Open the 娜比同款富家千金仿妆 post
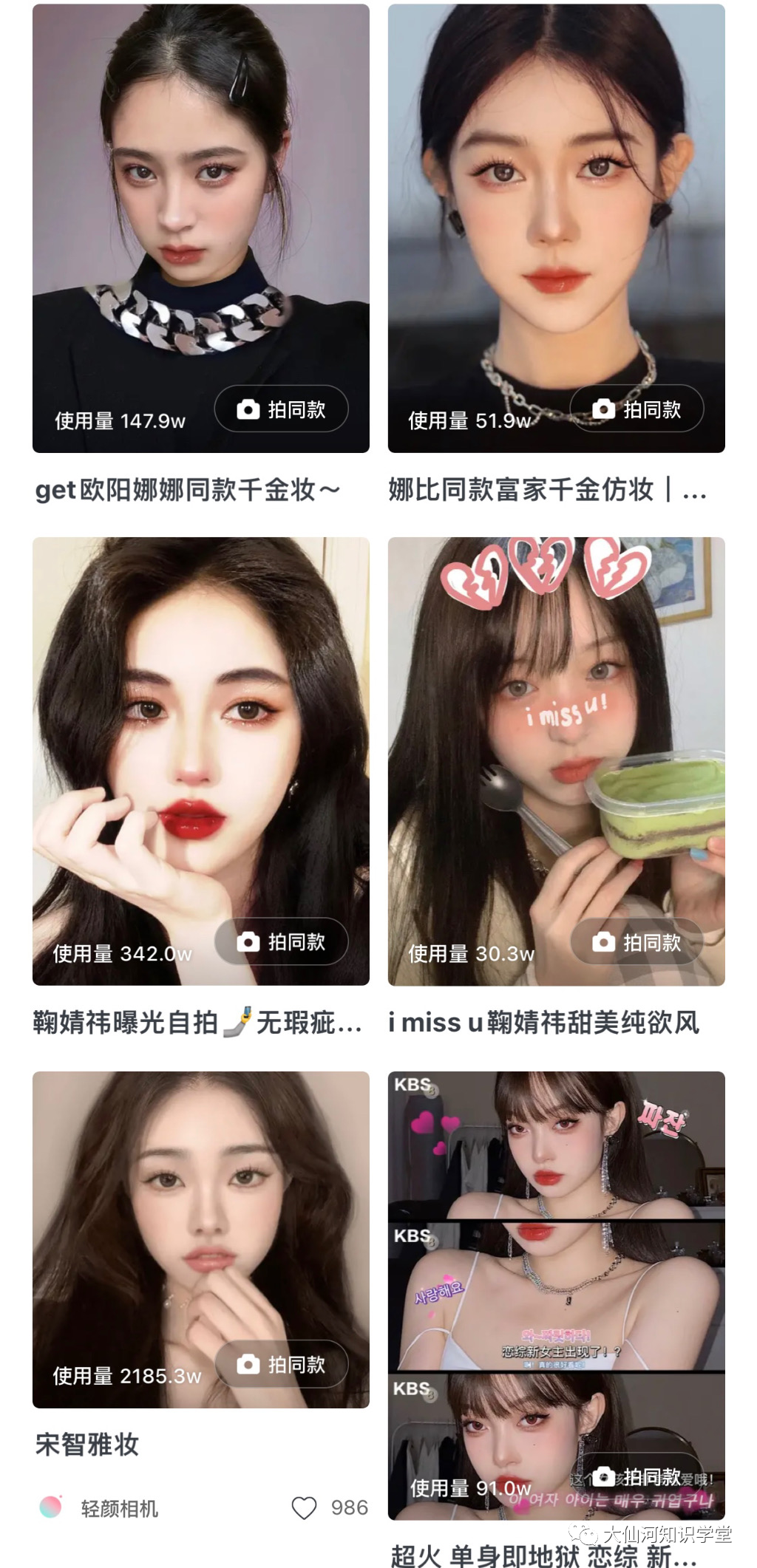 (547, 490)
